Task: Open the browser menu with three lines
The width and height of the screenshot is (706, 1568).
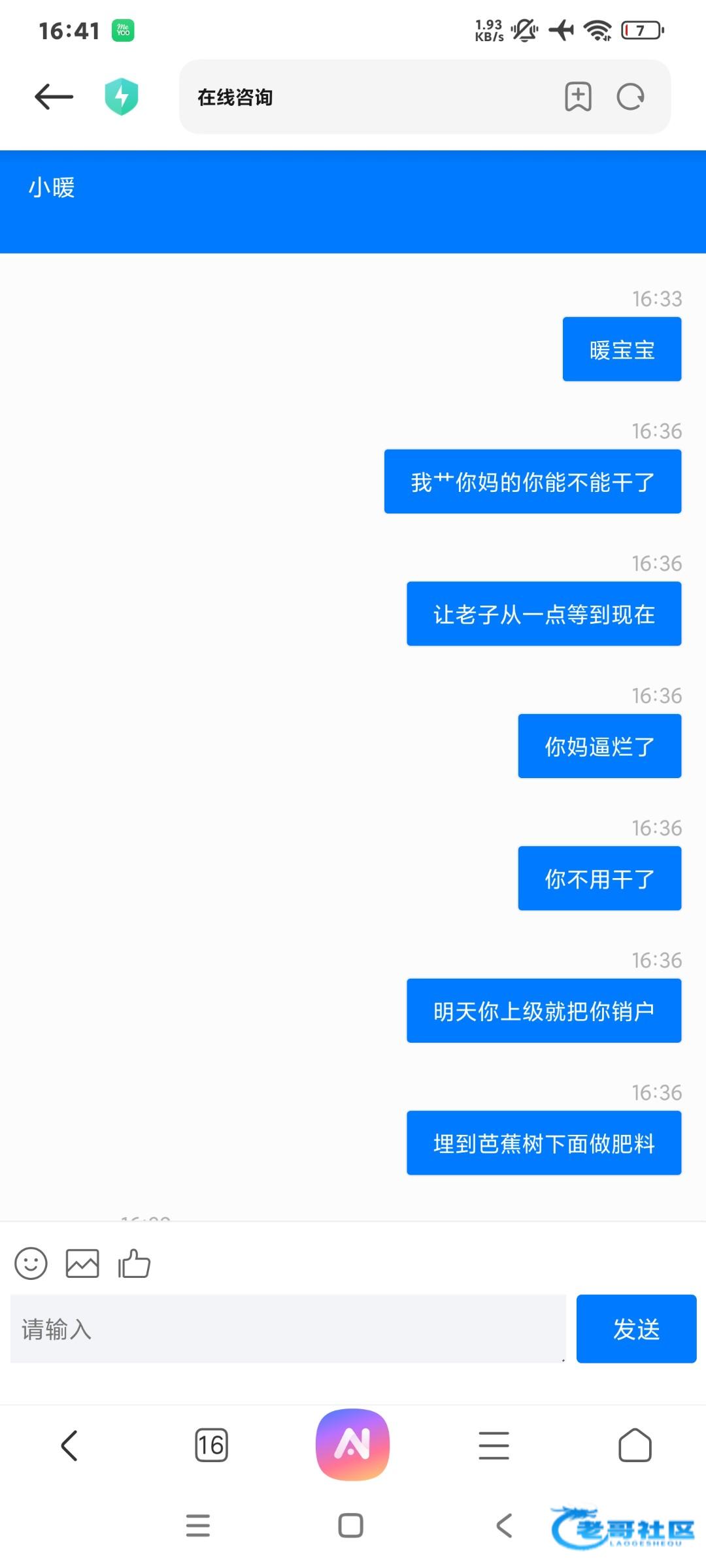Action: click(494, 1445)
